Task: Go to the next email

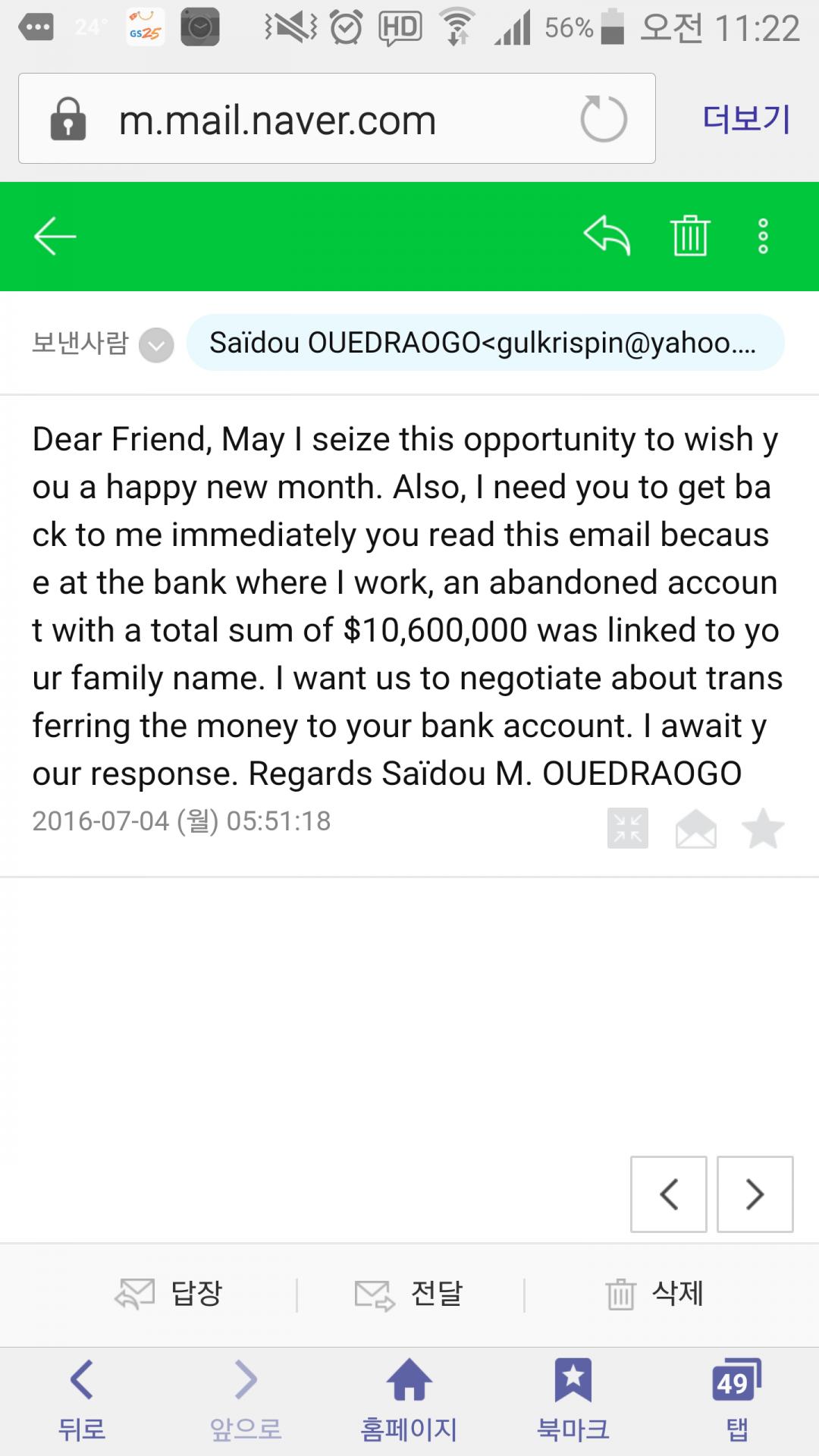Action: 755,1194
